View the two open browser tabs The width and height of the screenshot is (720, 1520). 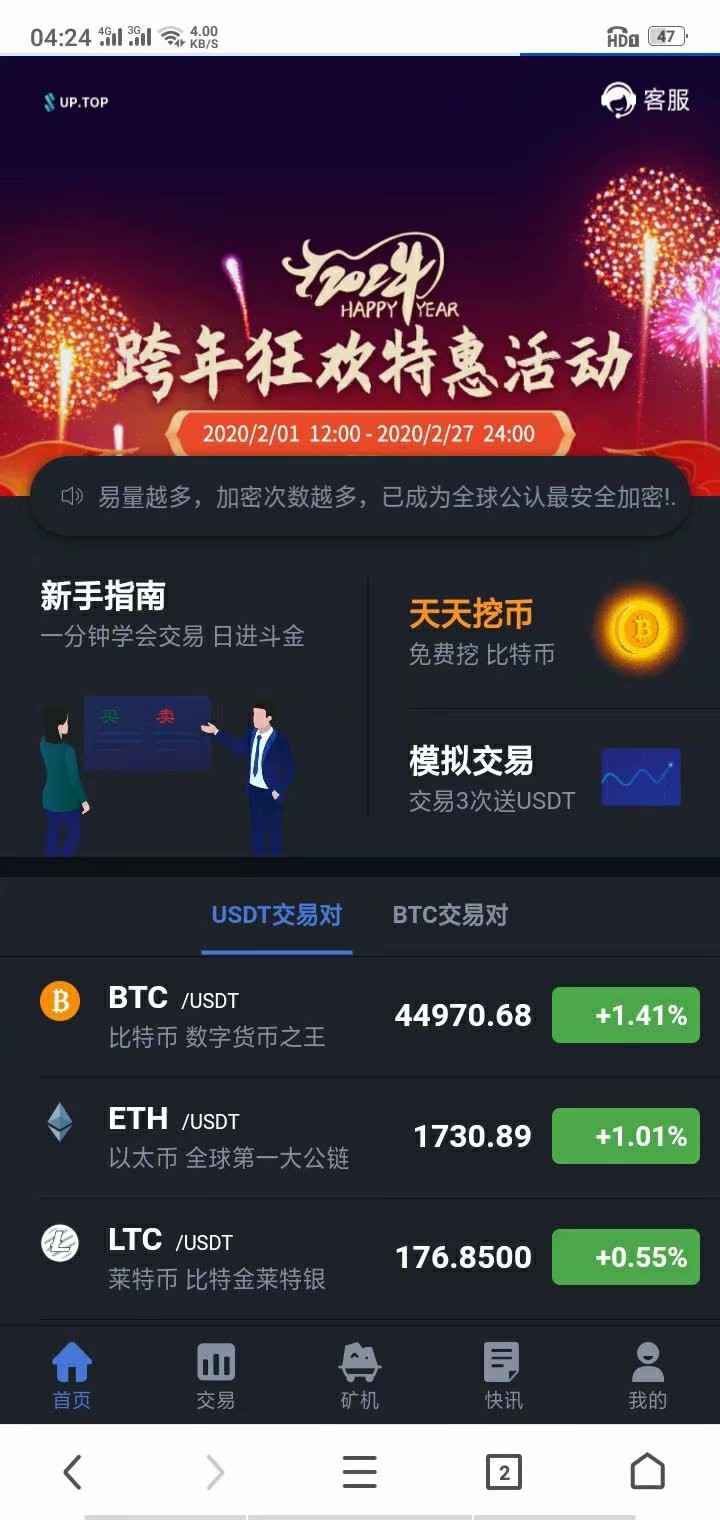point(503,1472)
